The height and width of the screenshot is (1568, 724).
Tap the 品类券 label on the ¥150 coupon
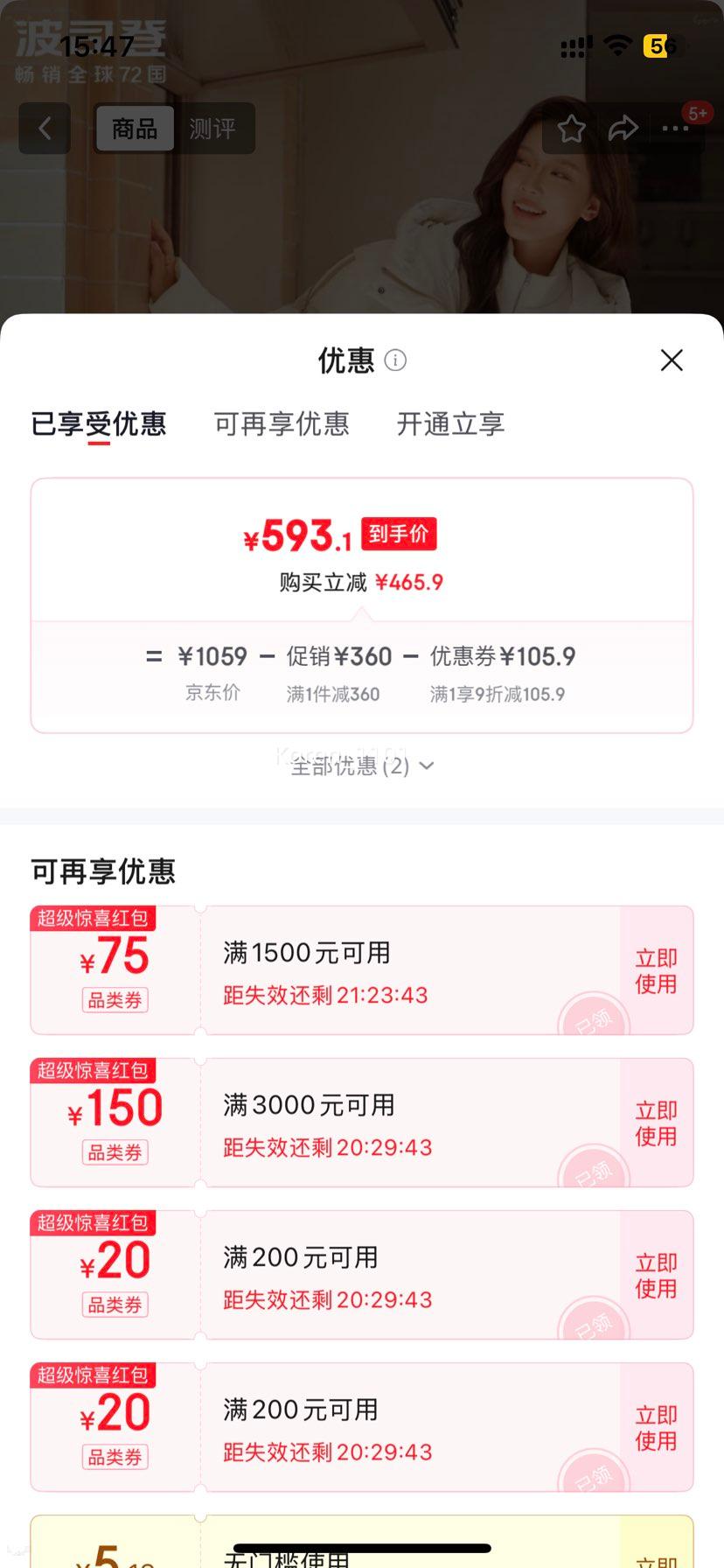114,1152
